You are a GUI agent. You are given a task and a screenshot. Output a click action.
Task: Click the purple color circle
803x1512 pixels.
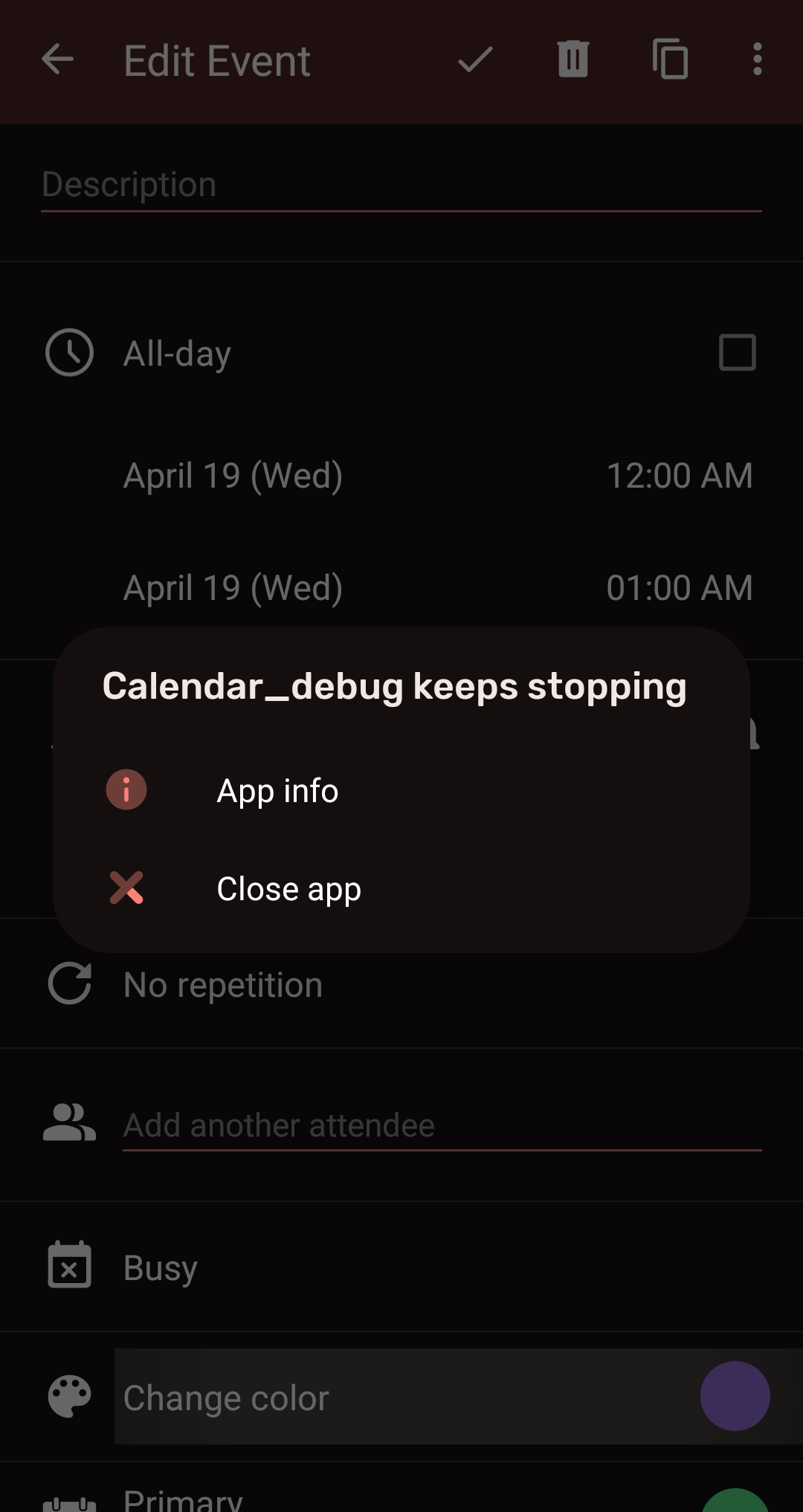coord(735,1398)
